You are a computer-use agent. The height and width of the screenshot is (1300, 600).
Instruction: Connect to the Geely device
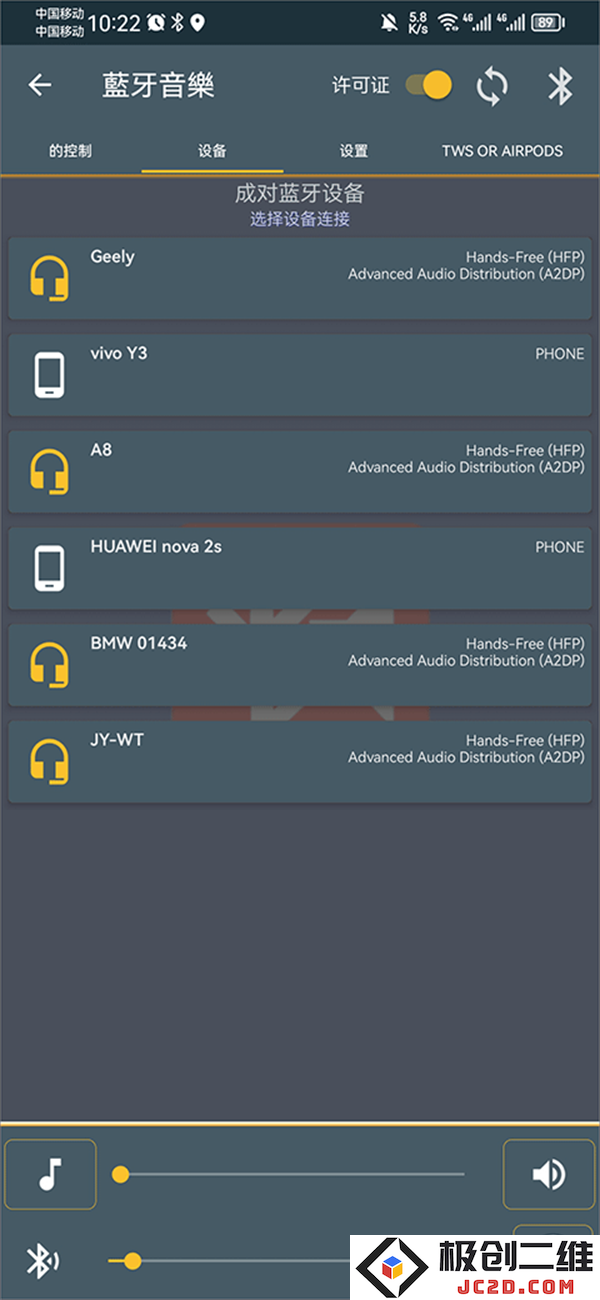(300, 278)
